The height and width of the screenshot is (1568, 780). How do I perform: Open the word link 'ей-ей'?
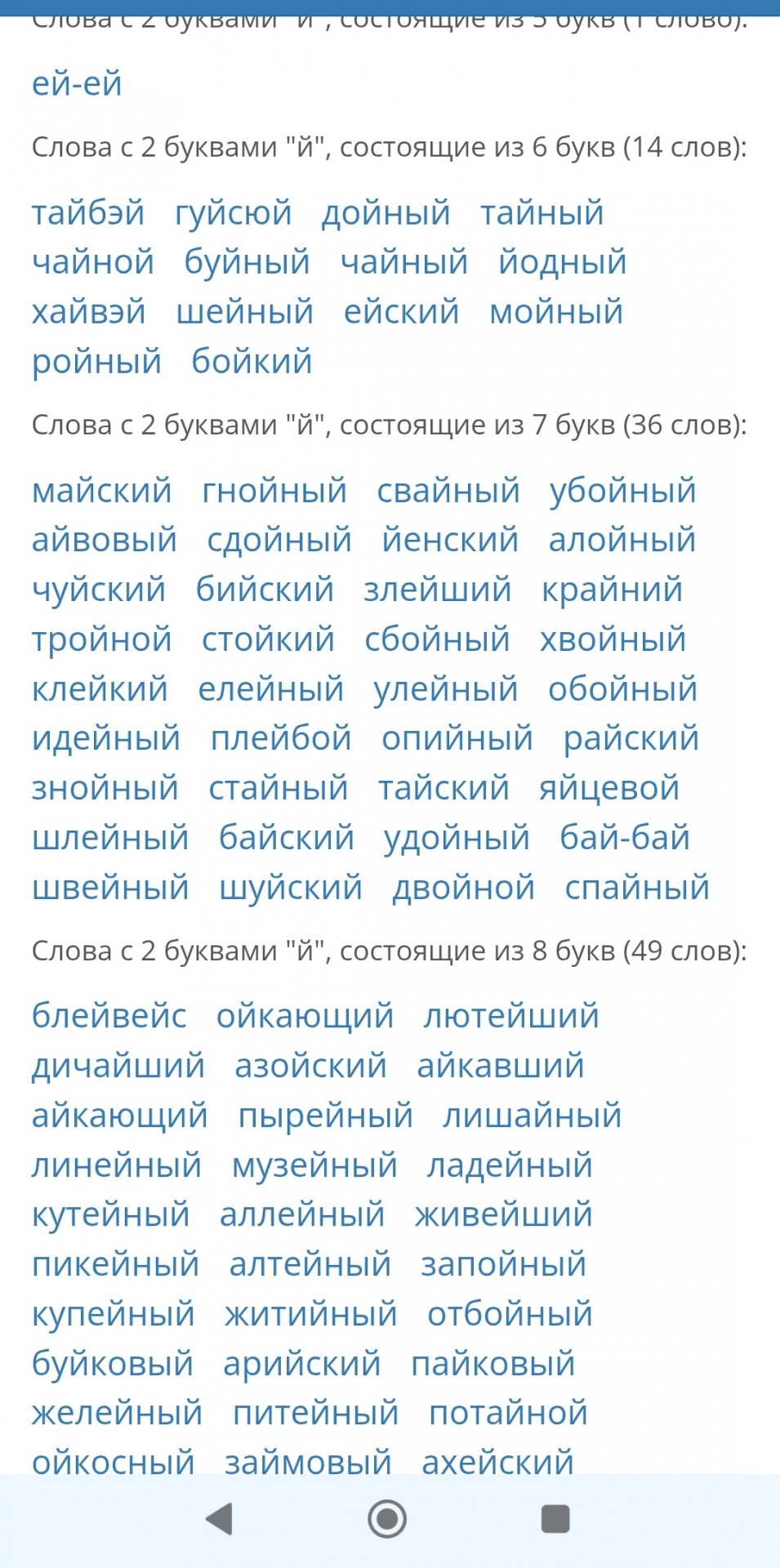tap(77, 83)
